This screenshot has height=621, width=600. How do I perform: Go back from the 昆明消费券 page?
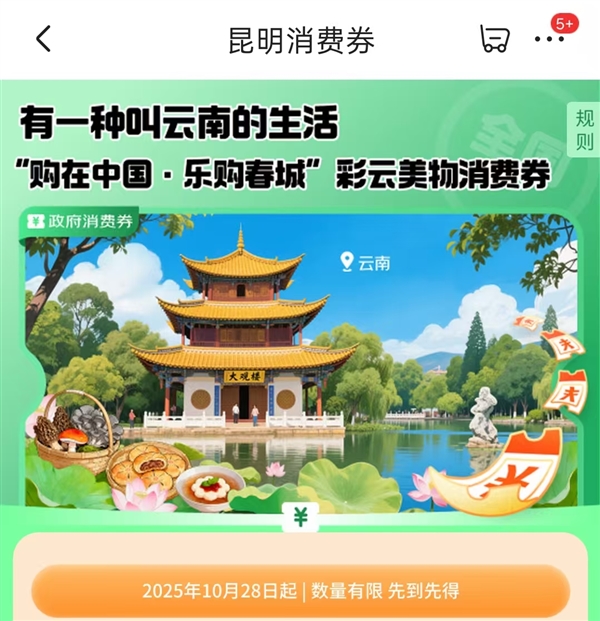[x=43, y=39]
